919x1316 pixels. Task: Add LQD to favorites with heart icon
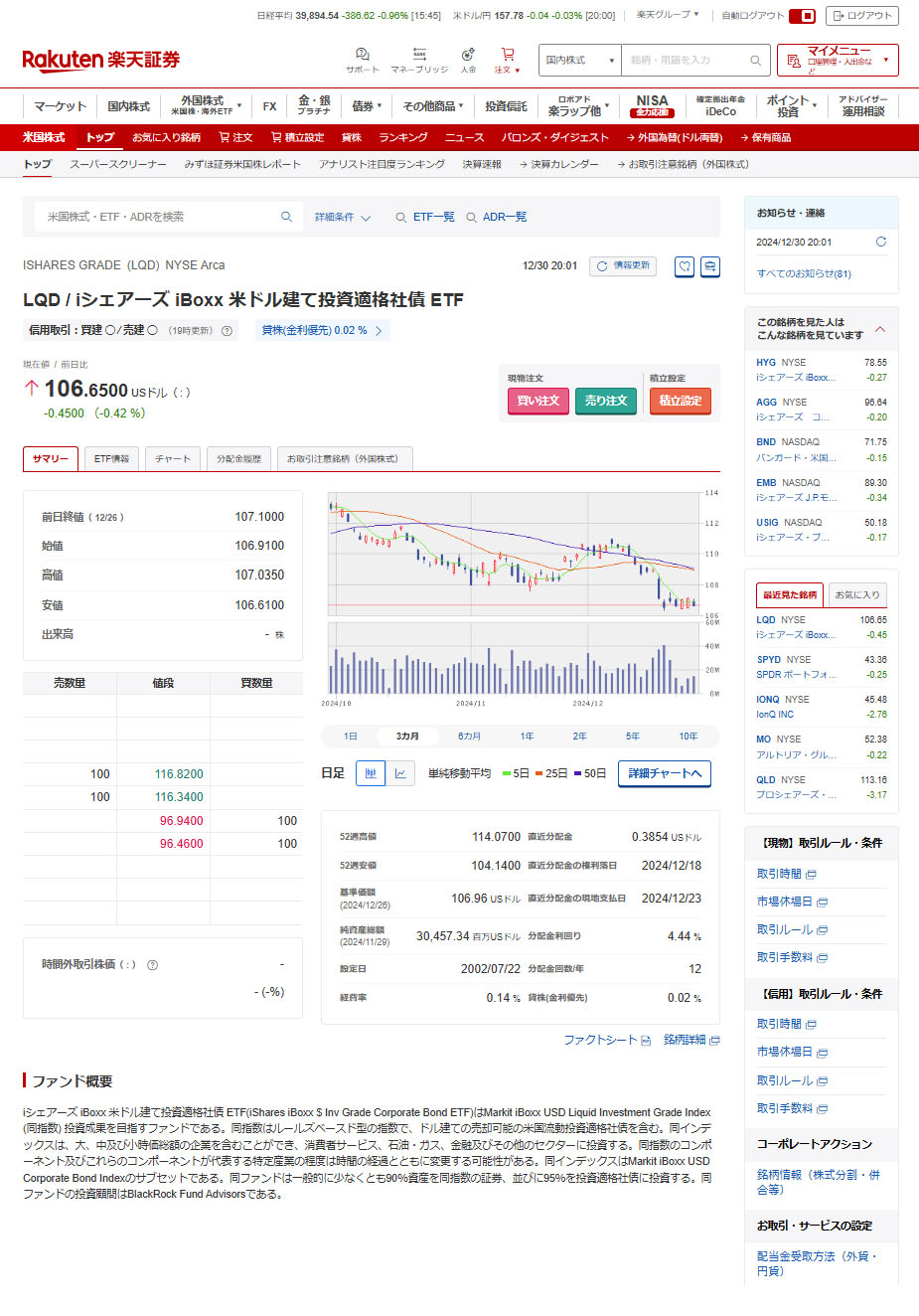684,266
